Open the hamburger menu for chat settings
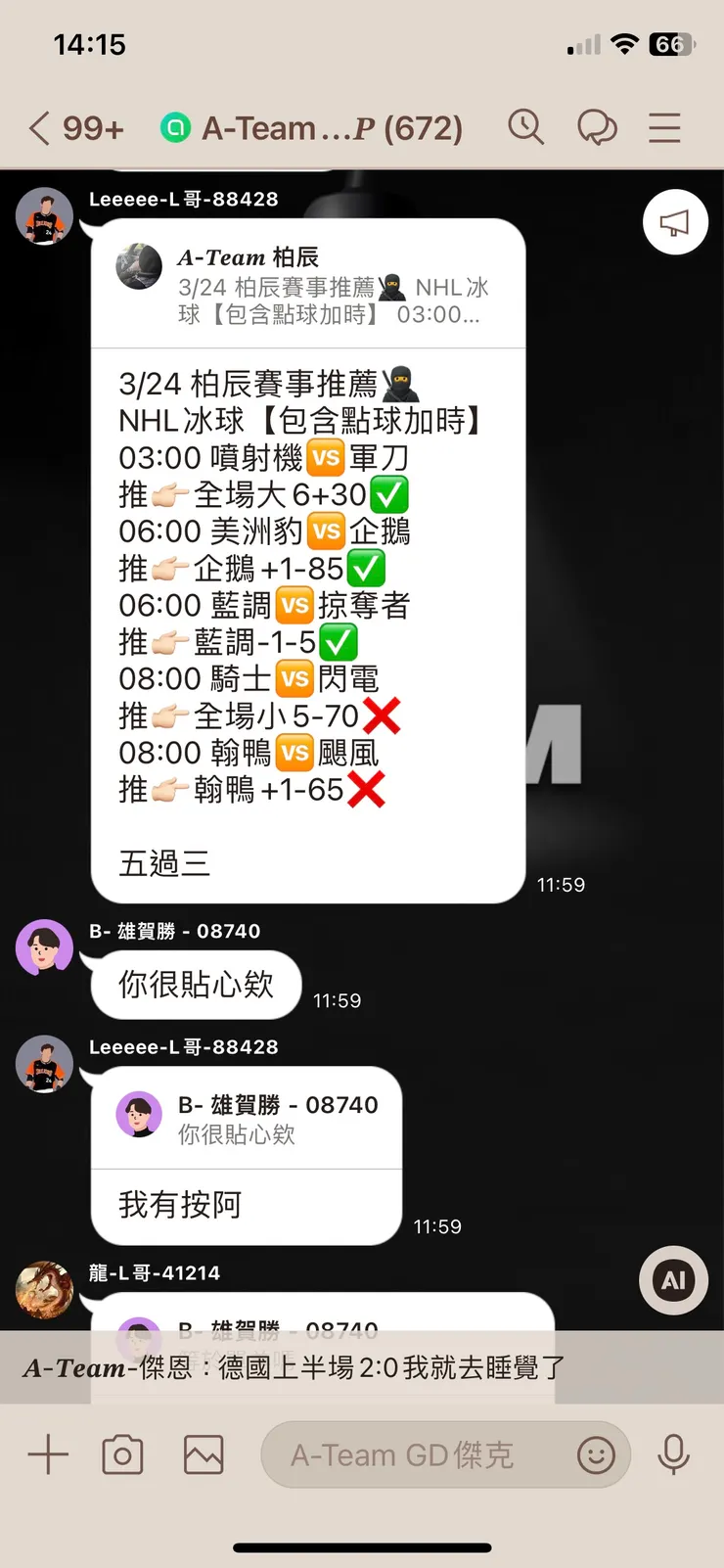This screenshot has height=1568, width=724. [664, 127]
